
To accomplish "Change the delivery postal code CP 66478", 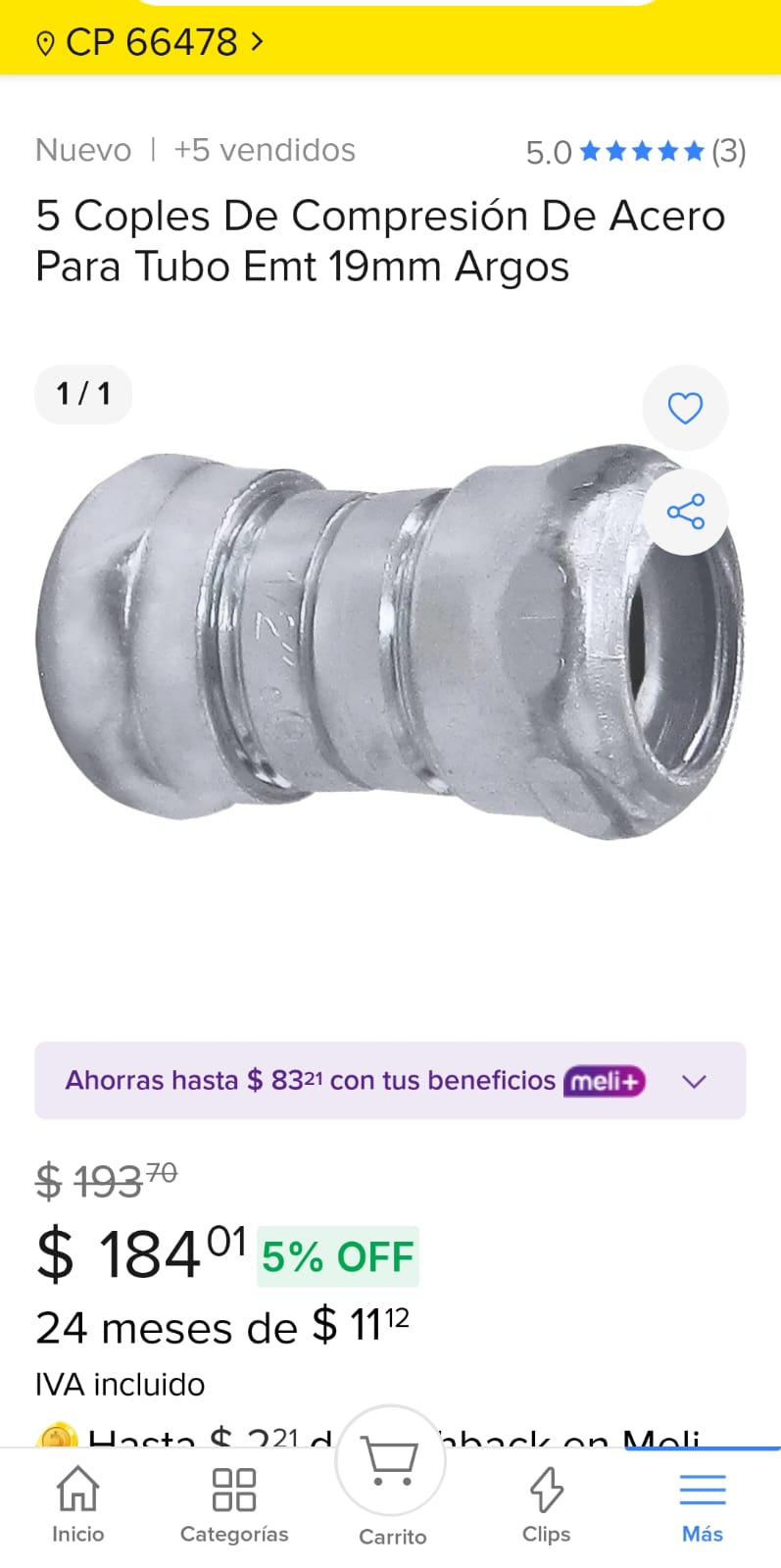I will tap(150, 42).
